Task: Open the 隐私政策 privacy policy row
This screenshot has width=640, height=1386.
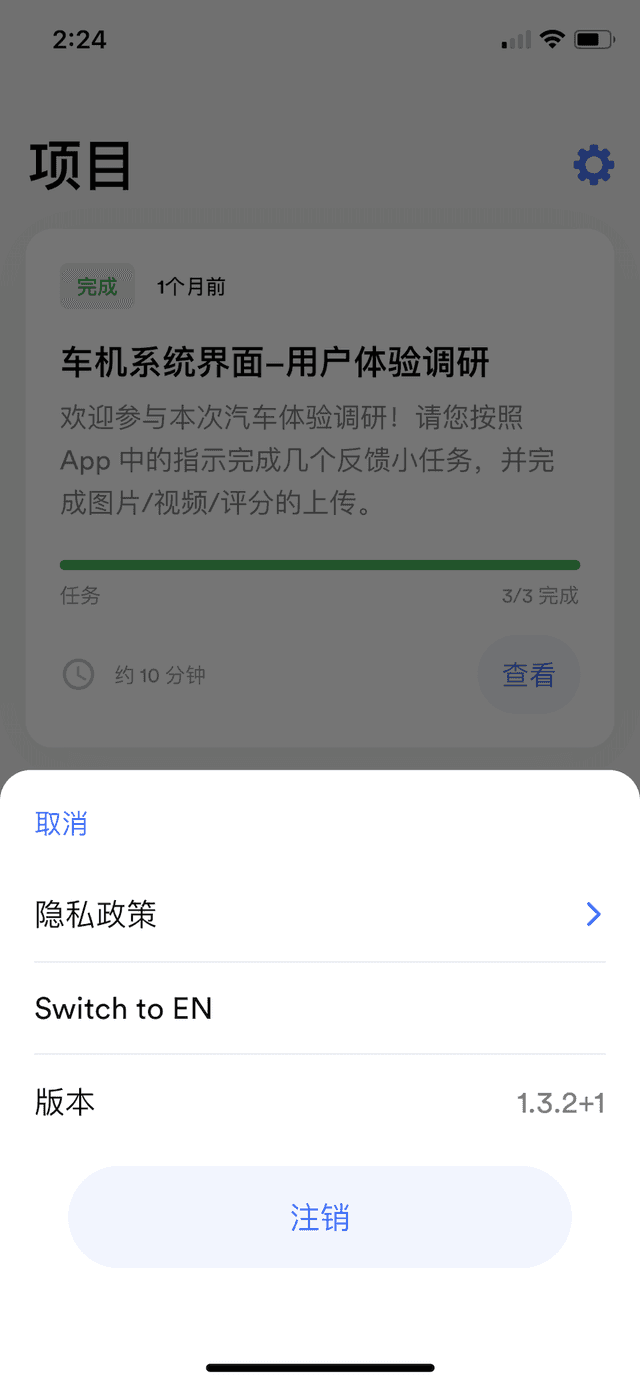Action: pos(319,915)
